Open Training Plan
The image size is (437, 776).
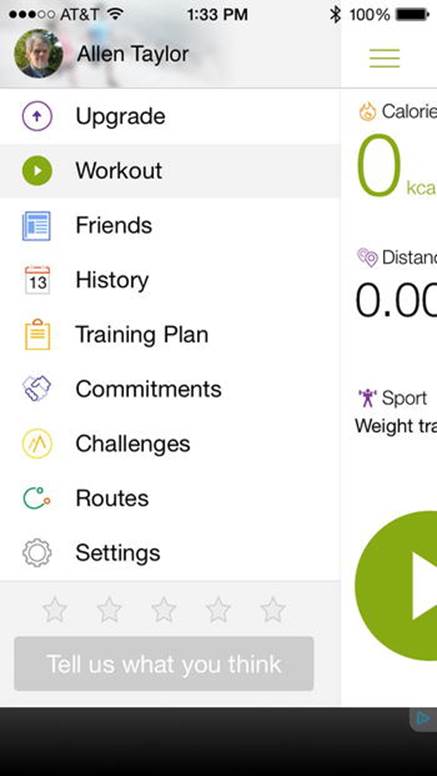[x=170, y=335]
